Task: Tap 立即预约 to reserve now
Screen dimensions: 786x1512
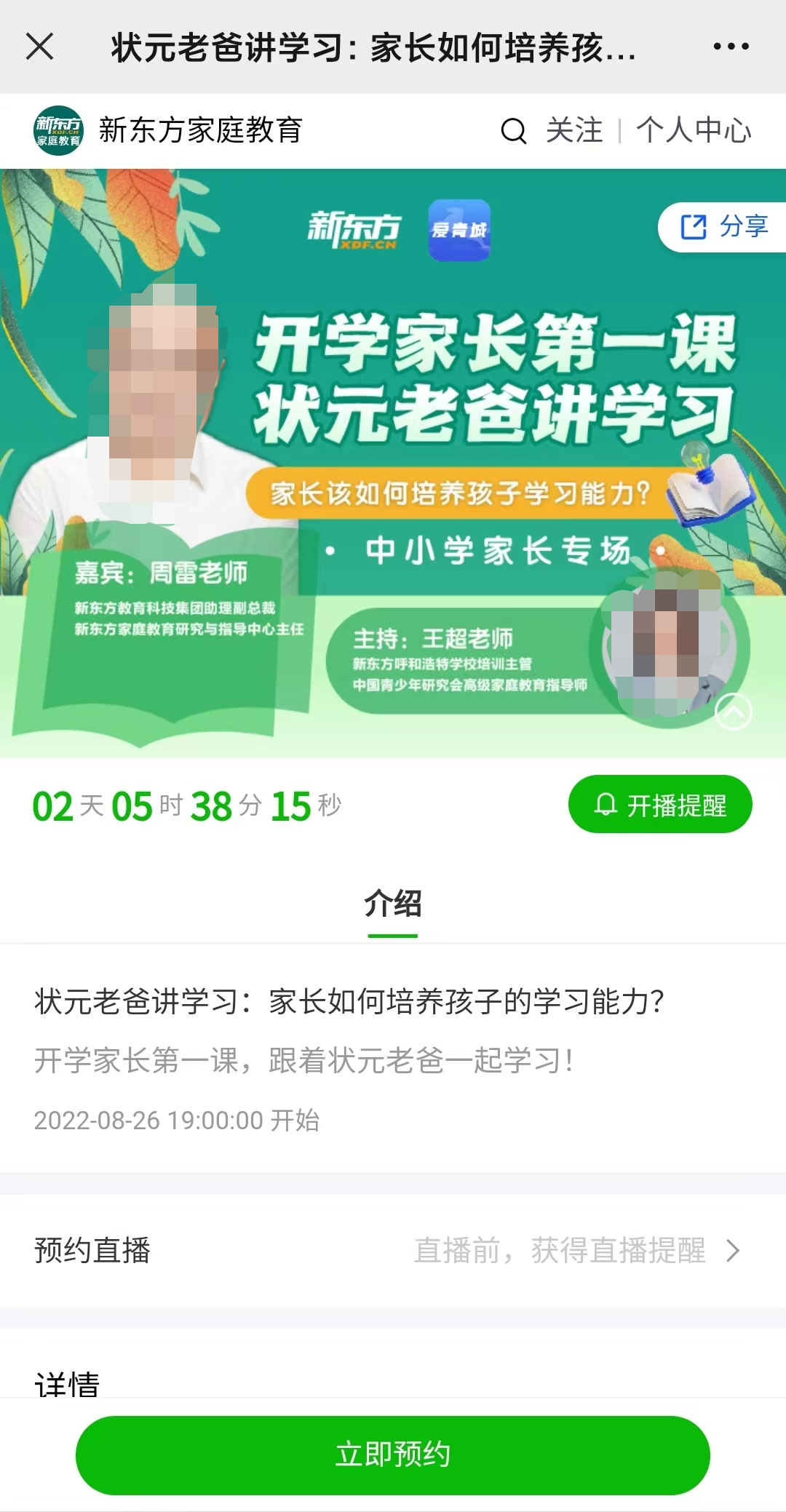Action: point(393,1455)
